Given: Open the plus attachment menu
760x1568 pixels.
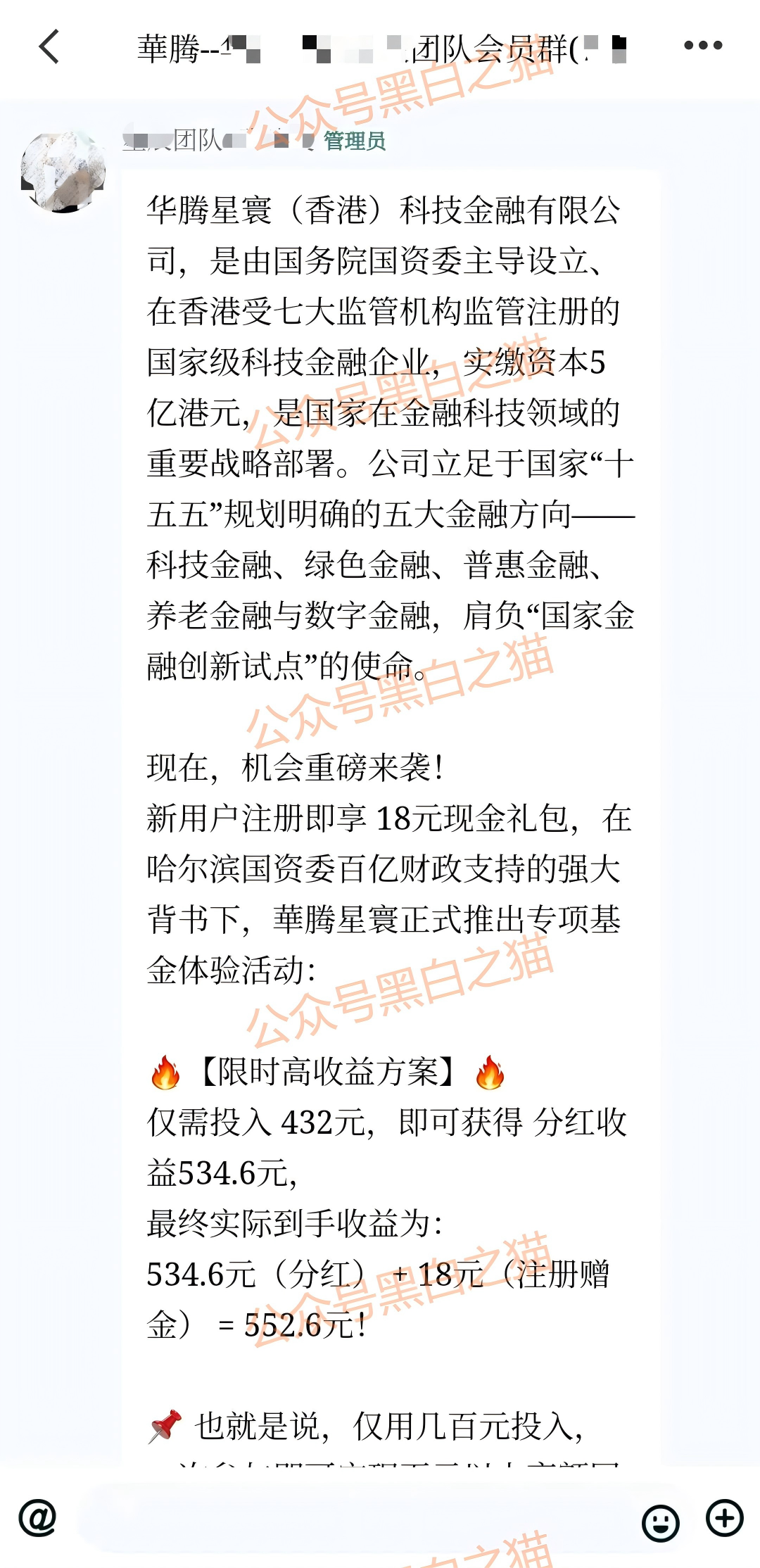Looking at the screenshot, I should pyautogui.click(x=725, y=1517).
